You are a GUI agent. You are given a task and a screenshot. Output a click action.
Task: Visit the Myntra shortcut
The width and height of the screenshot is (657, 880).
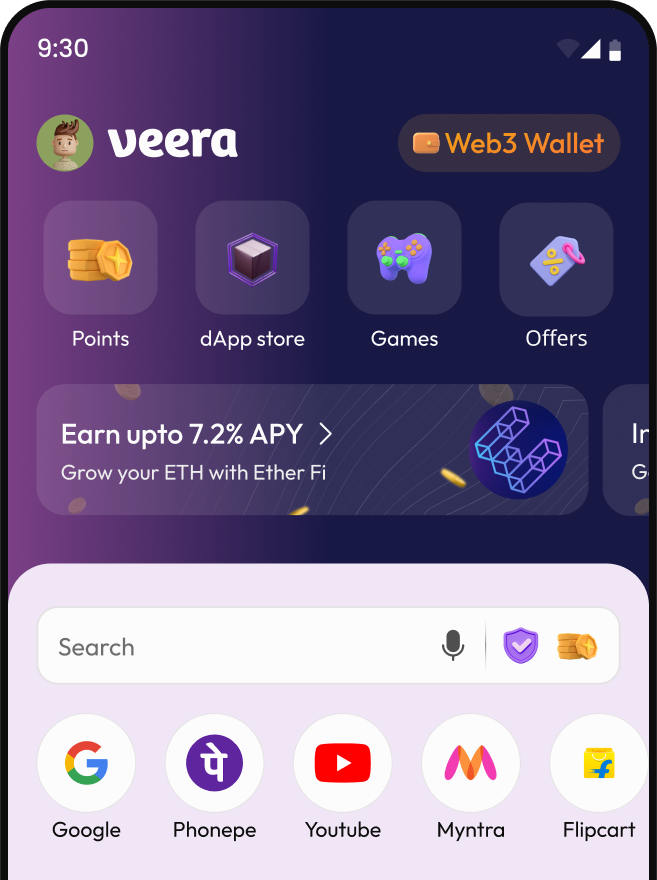click(470, 764)
